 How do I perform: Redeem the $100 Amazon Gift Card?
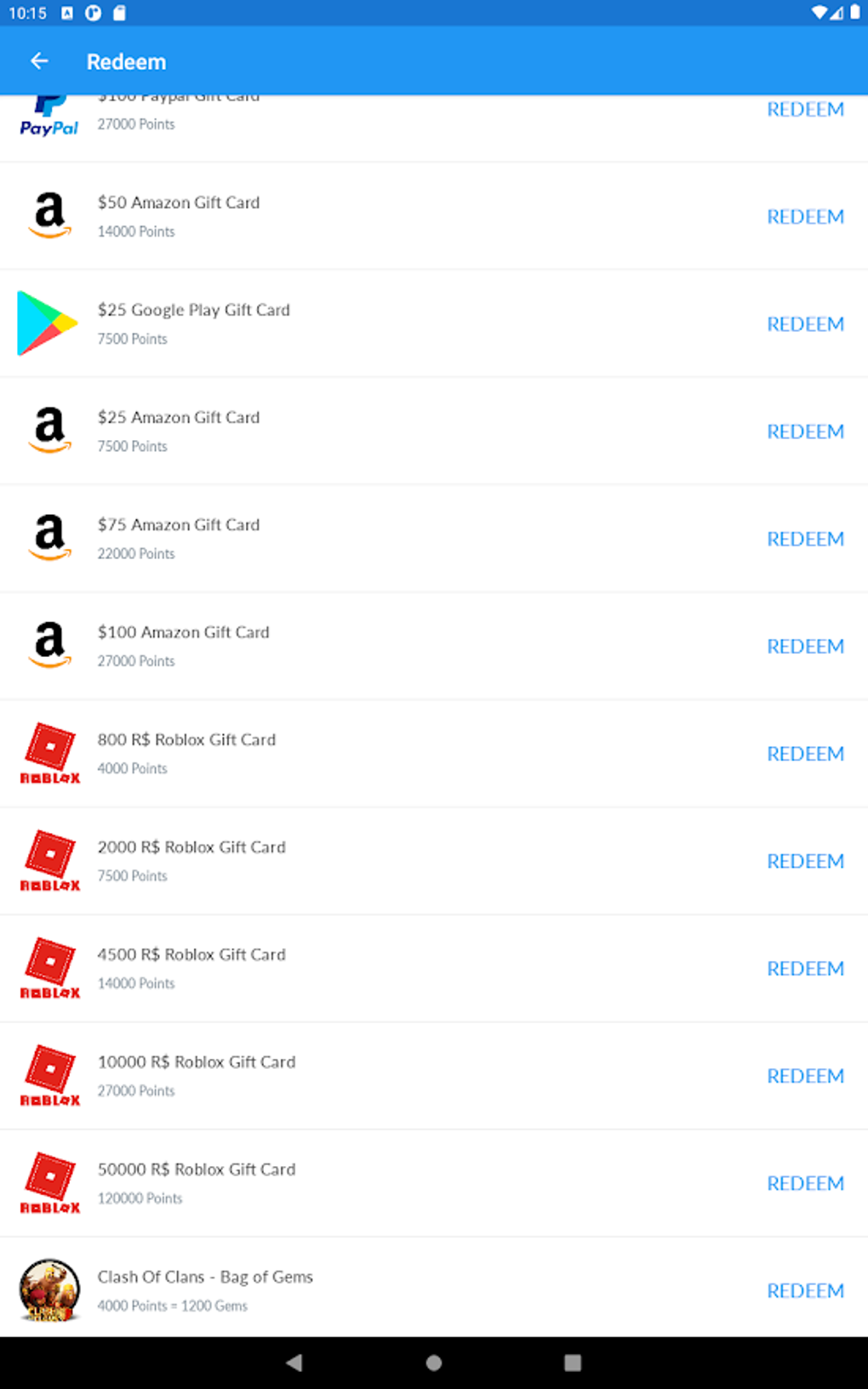coord(805,646)
